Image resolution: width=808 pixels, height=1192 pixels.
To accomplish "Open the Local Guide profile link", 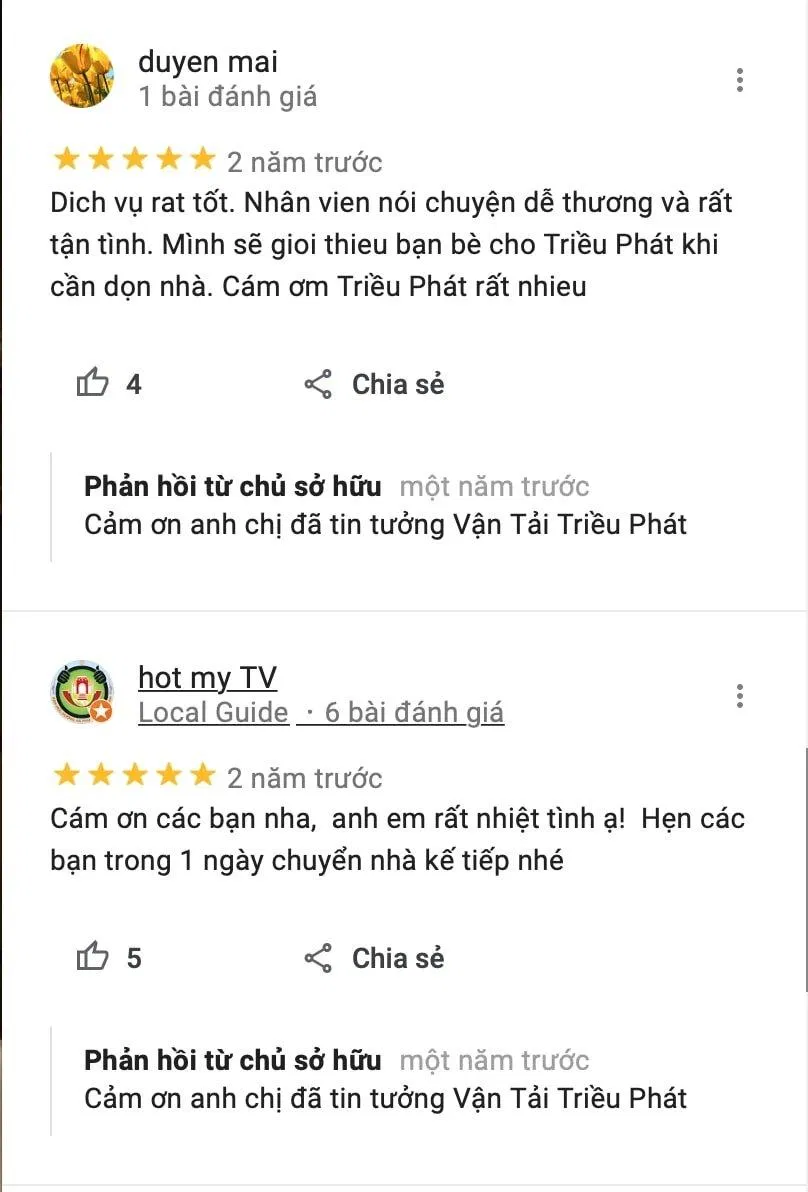I will point(213,712).
